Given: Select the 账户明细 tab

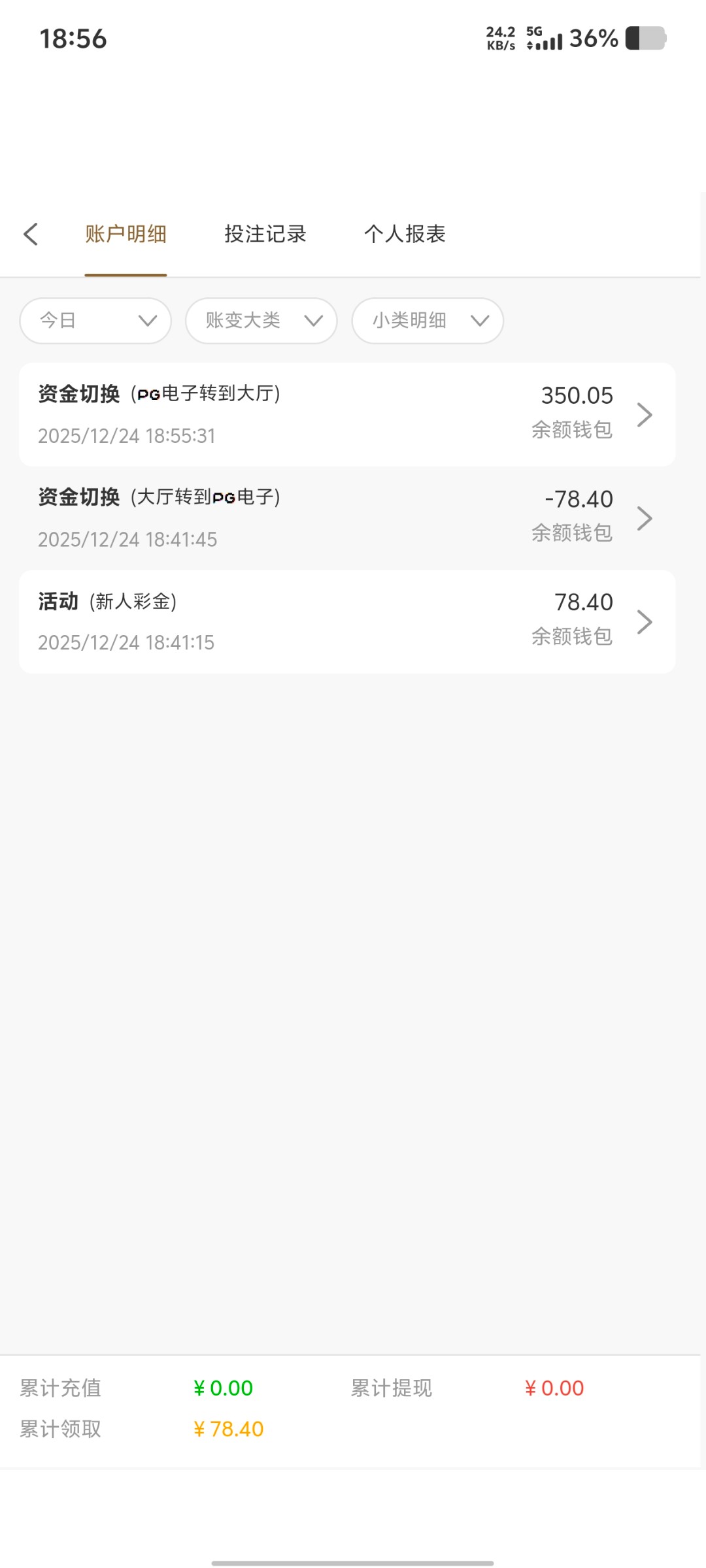Looking at the screenshot, I should [126, 233].
